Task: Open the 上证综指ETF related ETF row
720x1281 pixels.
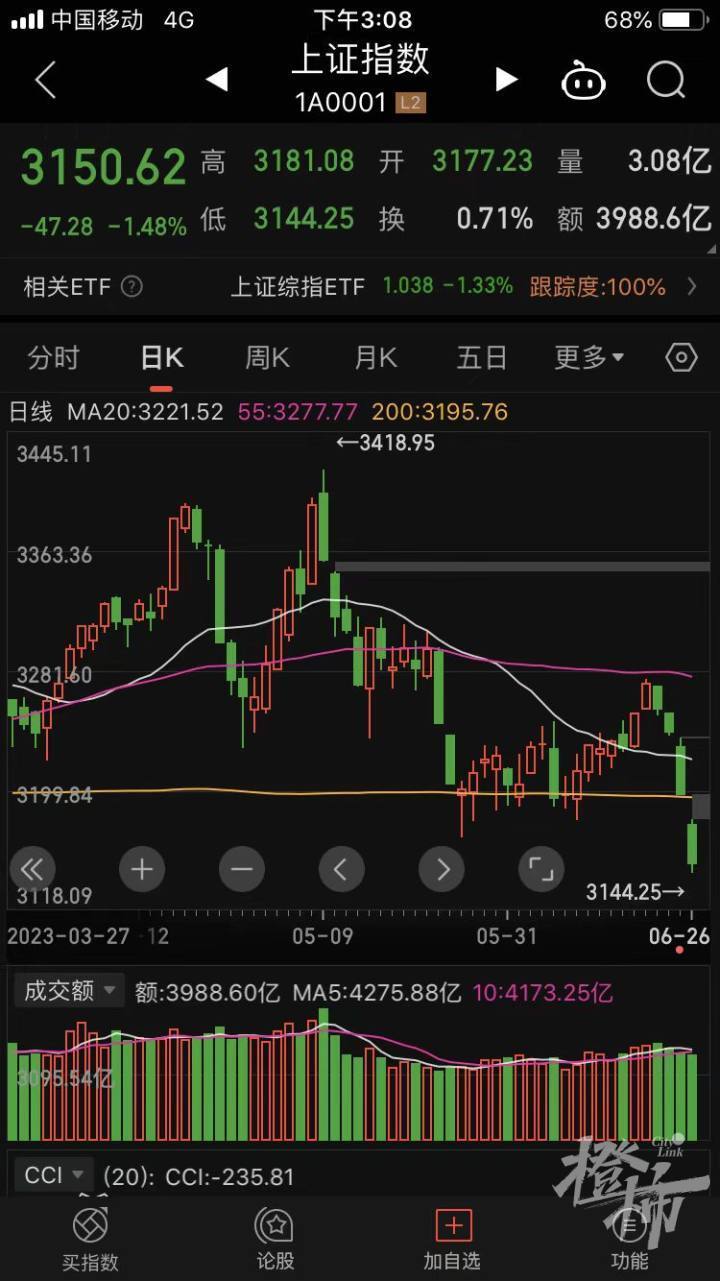Action: pyautogui.click(x=460, y=287)
